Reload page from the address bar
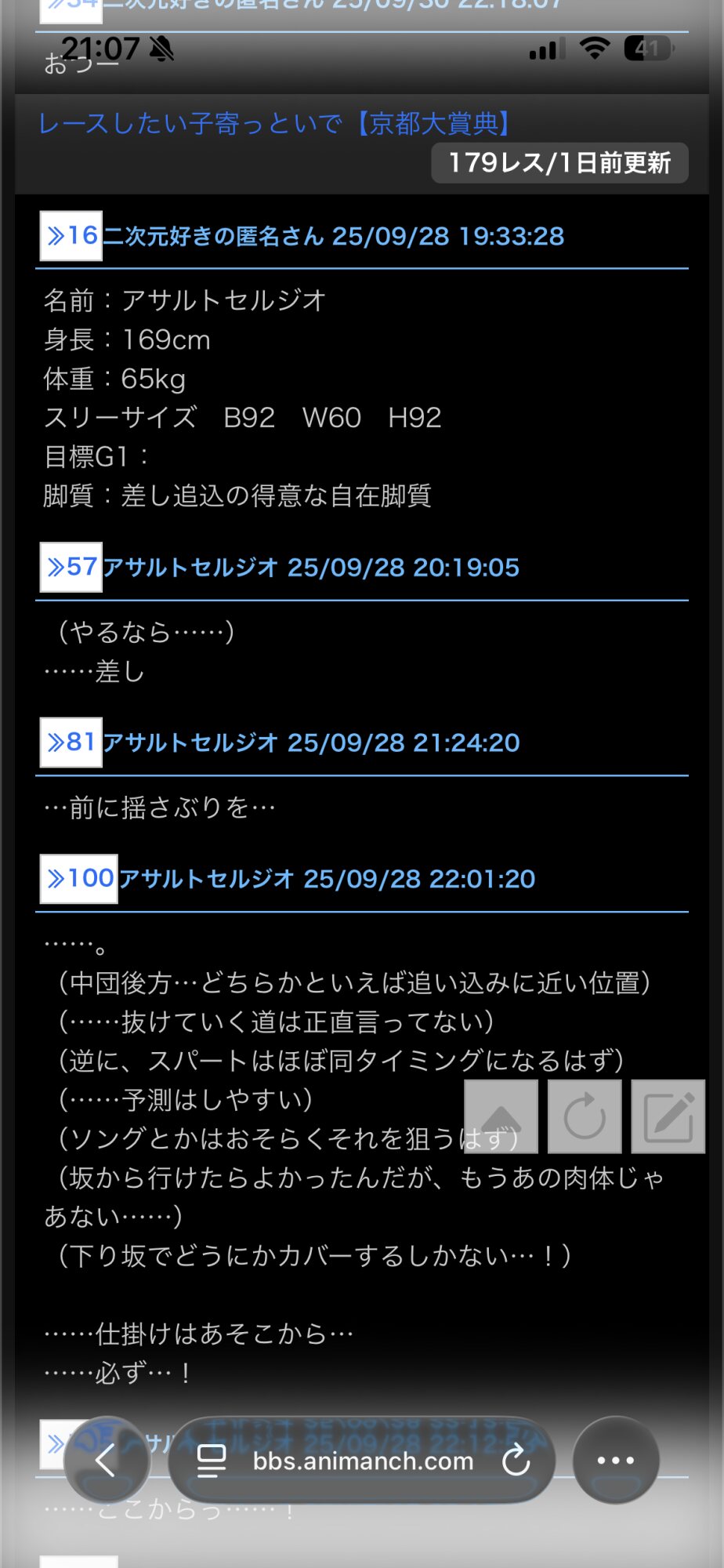The image size is (724, 1568). [516, 1461]
